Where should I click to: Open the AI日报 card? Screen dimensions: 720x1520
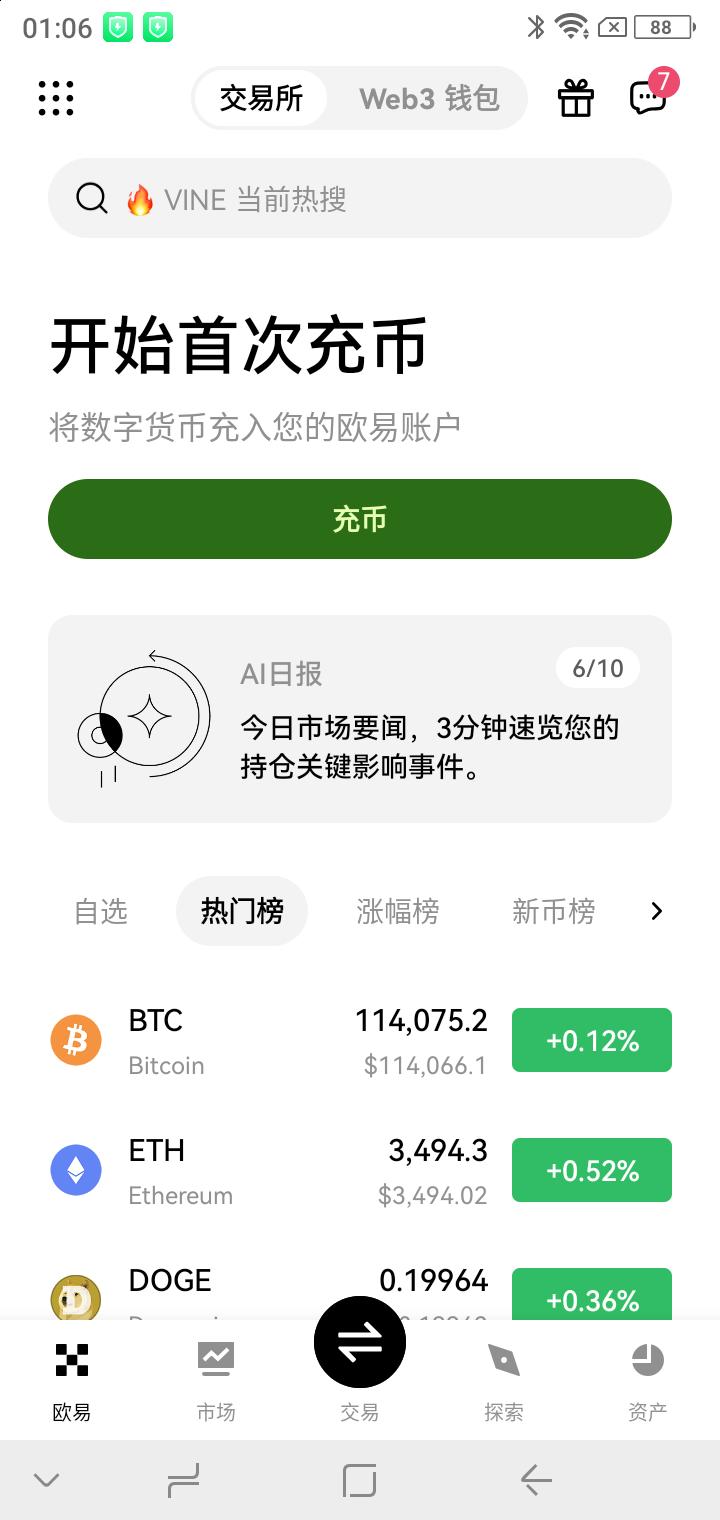(360, 719)
